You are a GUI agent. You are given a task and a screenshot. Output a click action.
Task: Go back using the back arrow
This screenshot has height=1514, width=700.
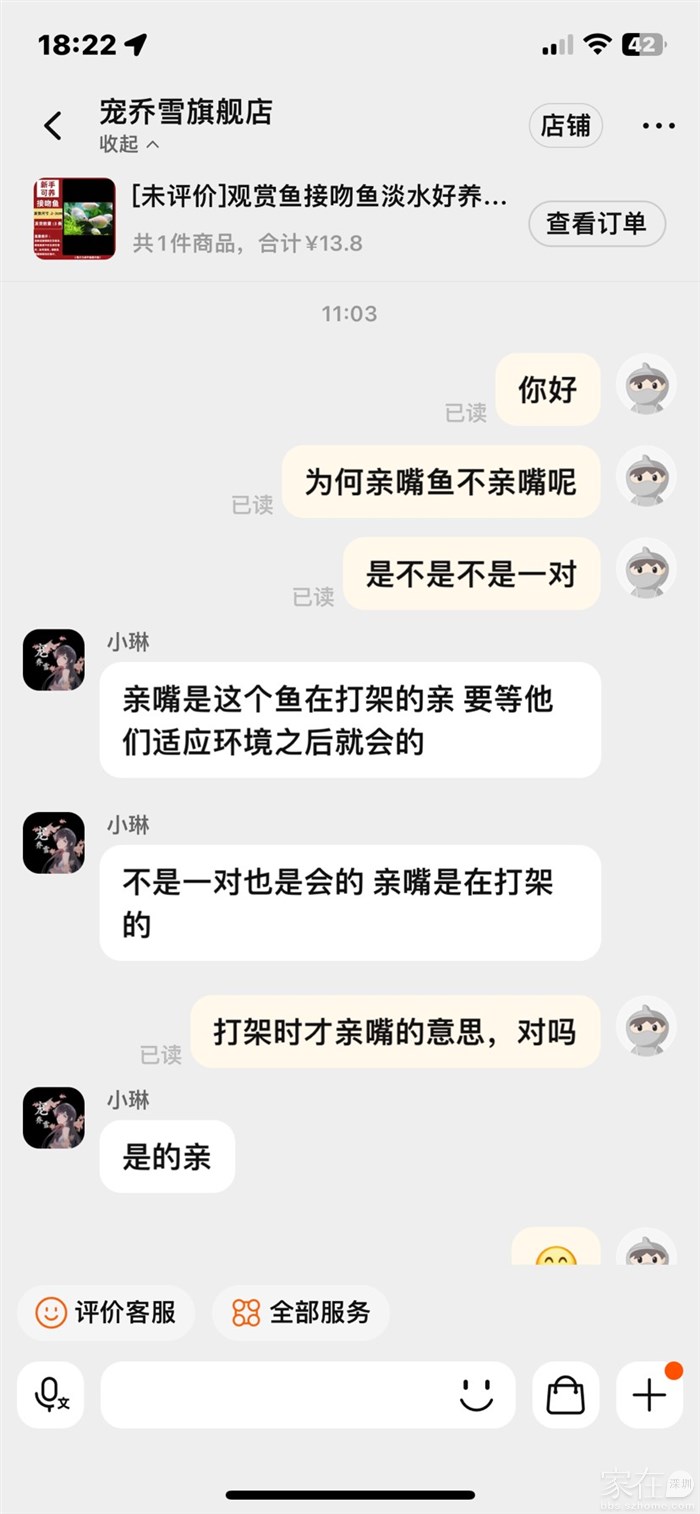tap(53, 126)
